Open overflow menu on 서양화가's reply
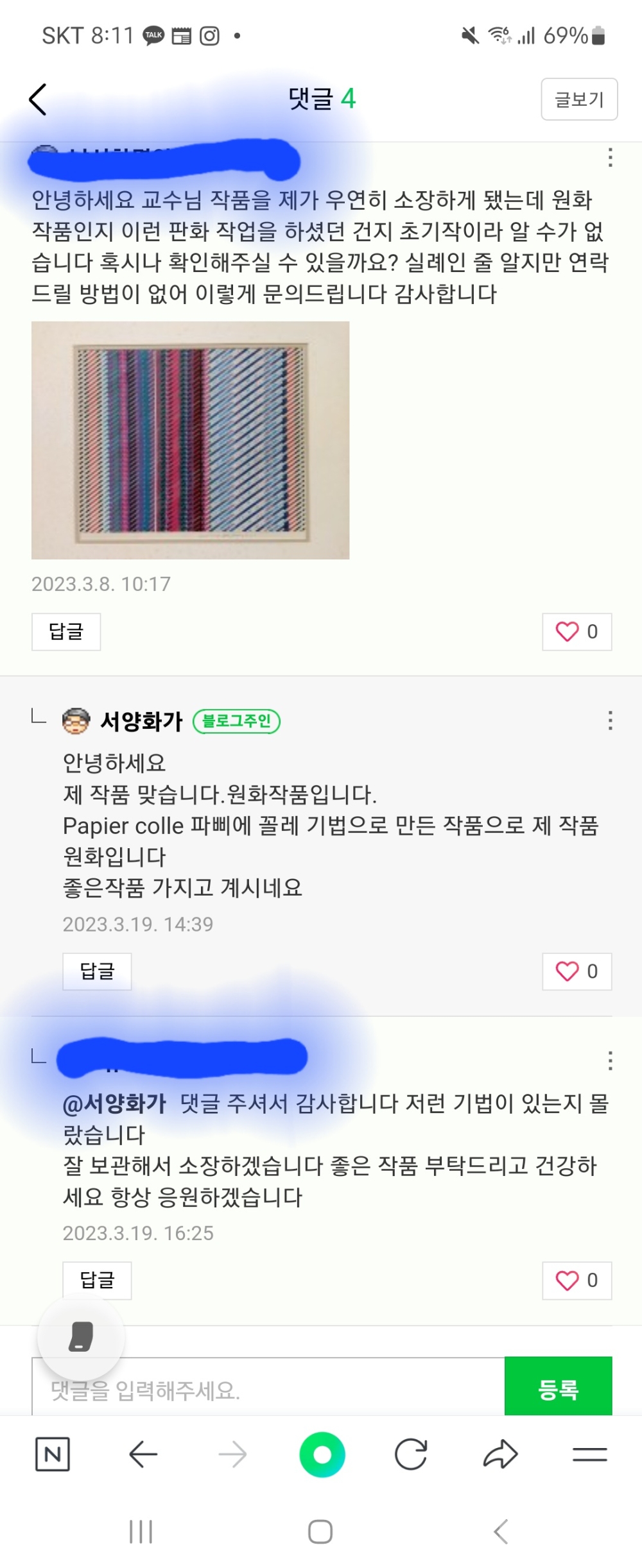 [610, 720]
